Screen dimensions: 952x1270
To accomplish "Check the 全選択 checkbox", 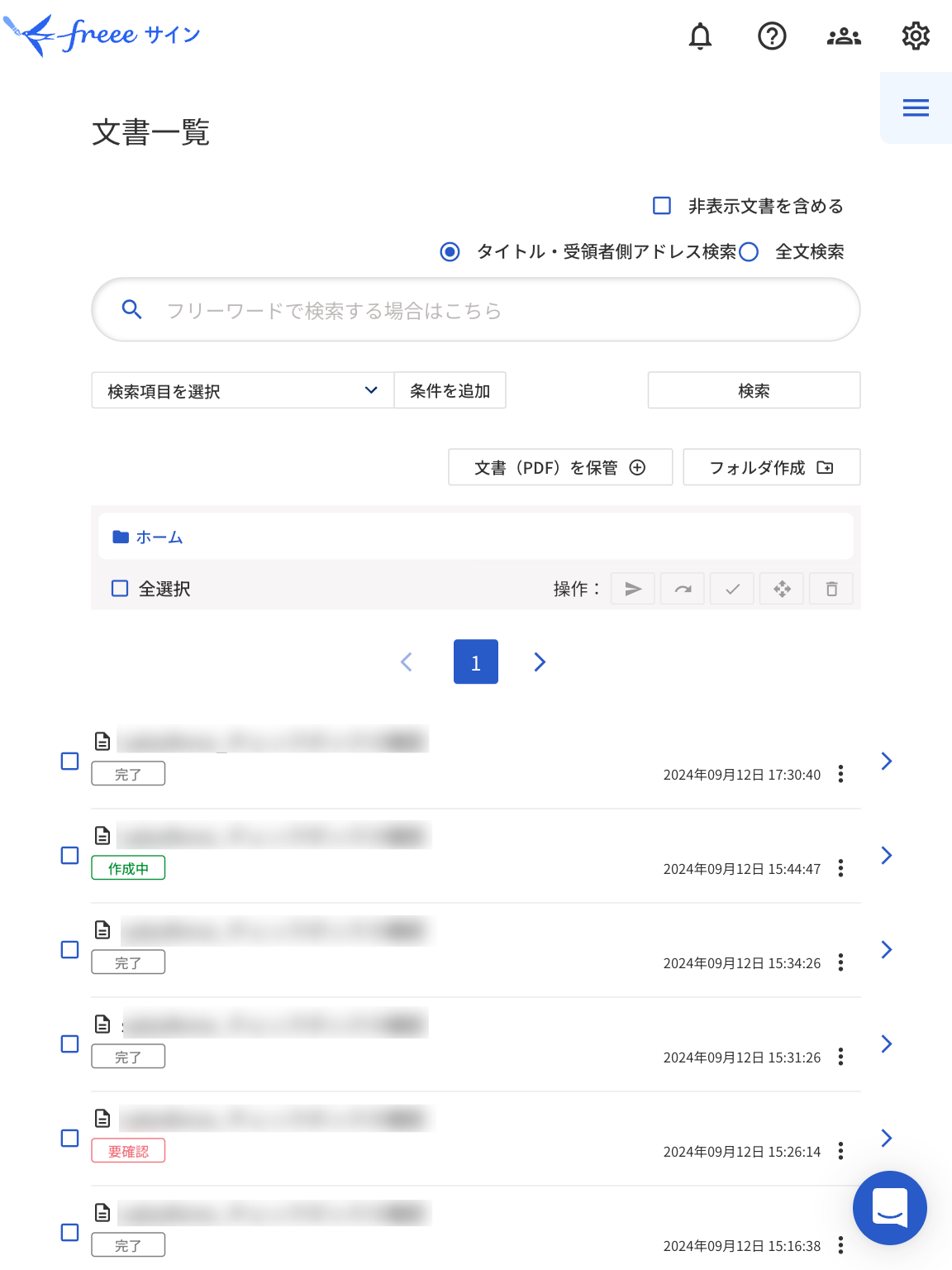I will pos(120,589).
